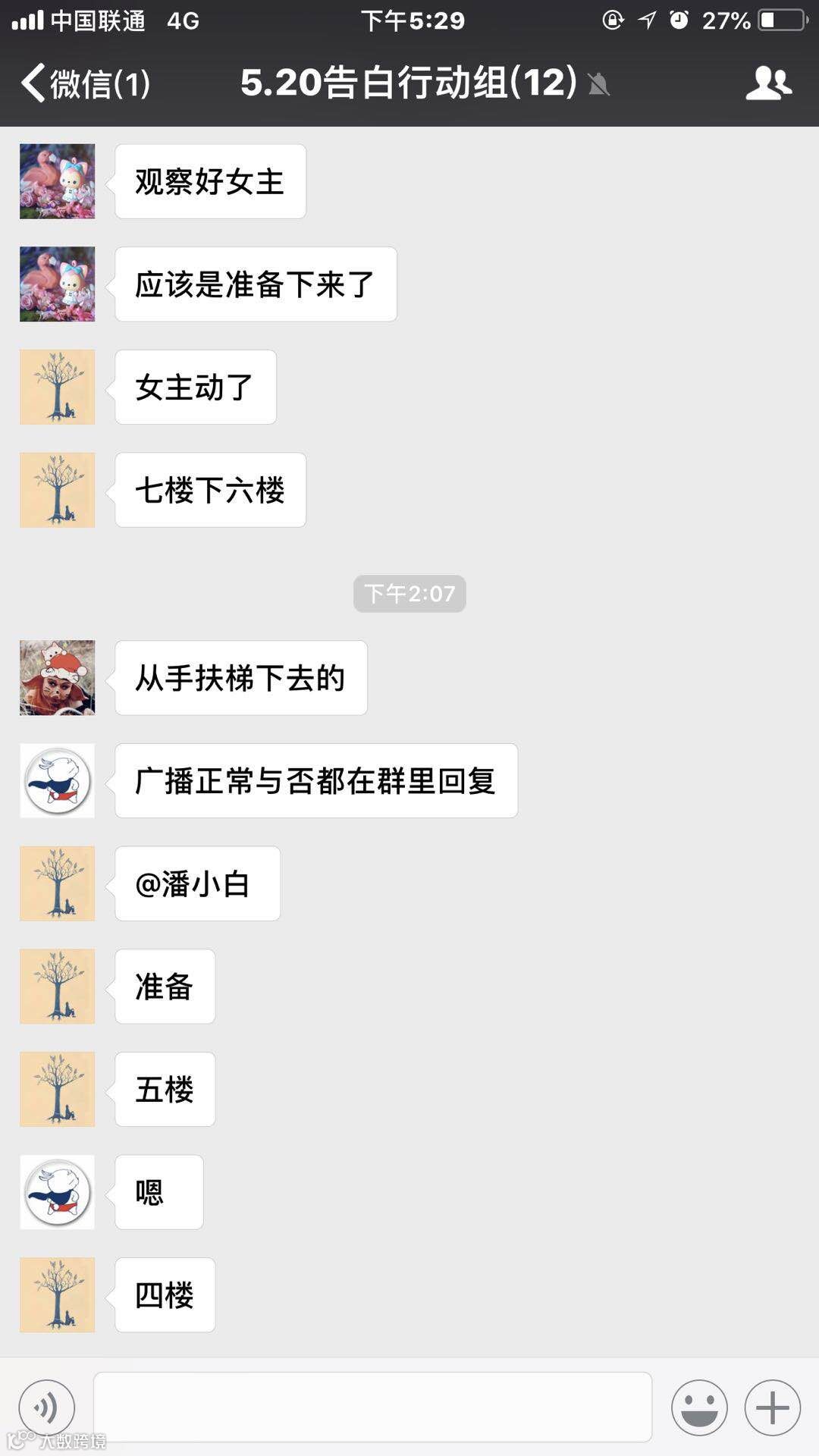Switch to voice message input
The height and width of the screenshot is (1456, 819).
[46, 1407]
